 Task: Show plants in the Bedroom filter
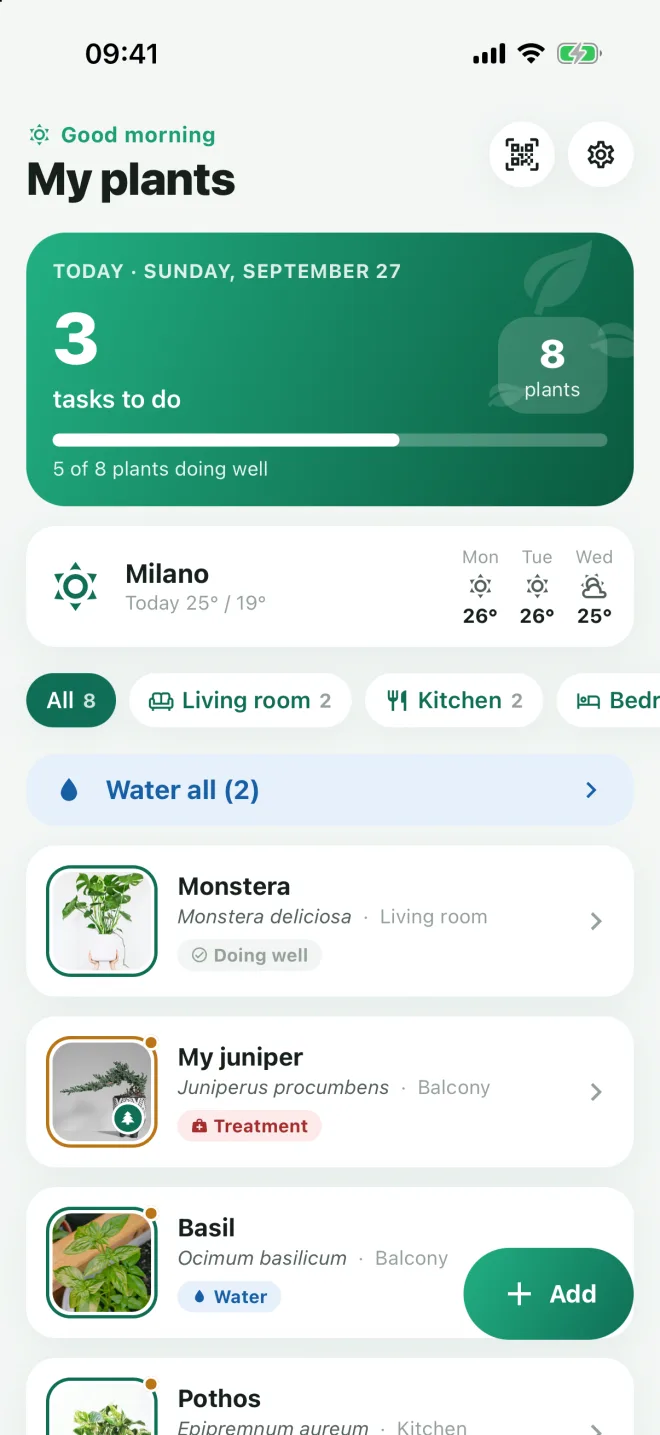point(610,700)
